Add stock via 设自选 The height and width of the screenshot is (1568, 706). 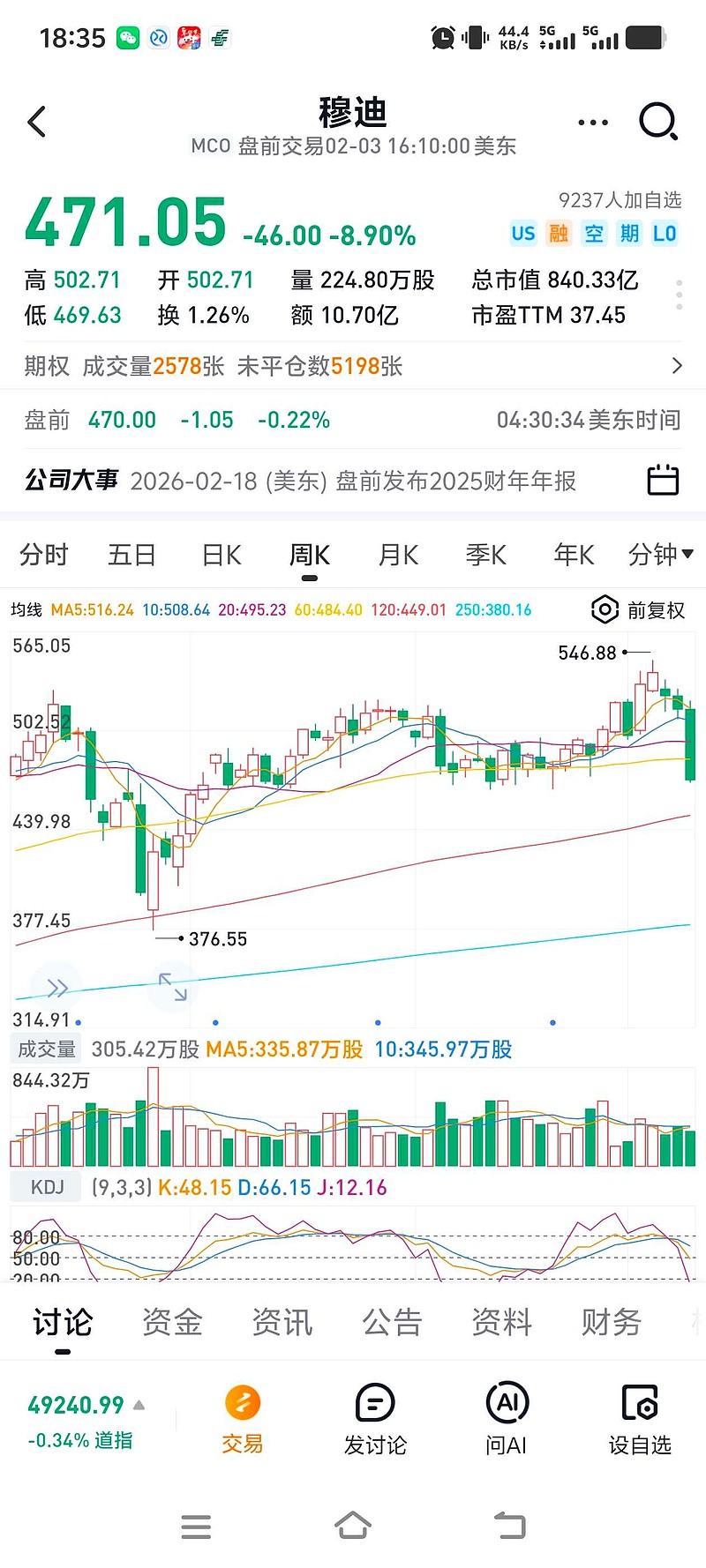[x=640, y=1420]
